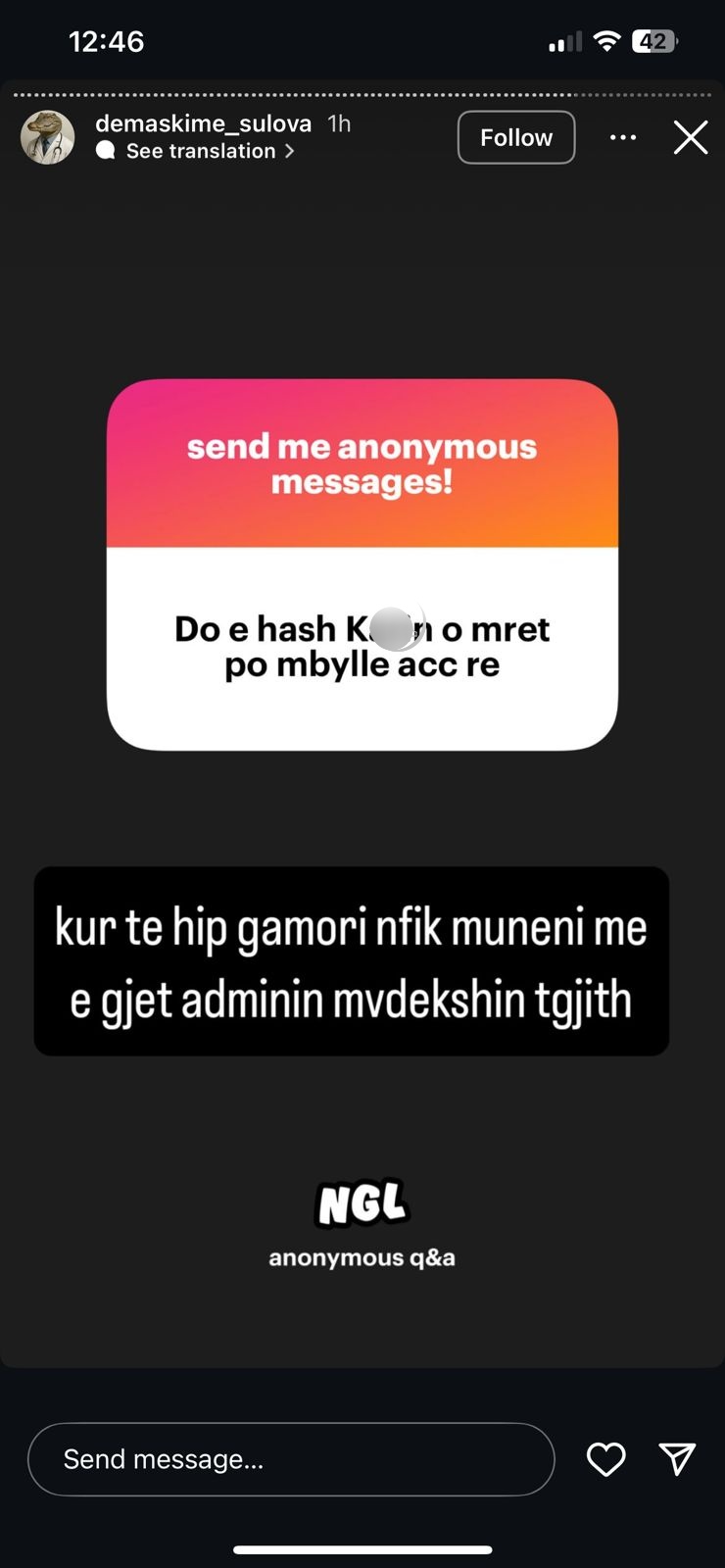Tap the Send message field
Viewport: 725px width, 1568px height.
coord(291,1459)
